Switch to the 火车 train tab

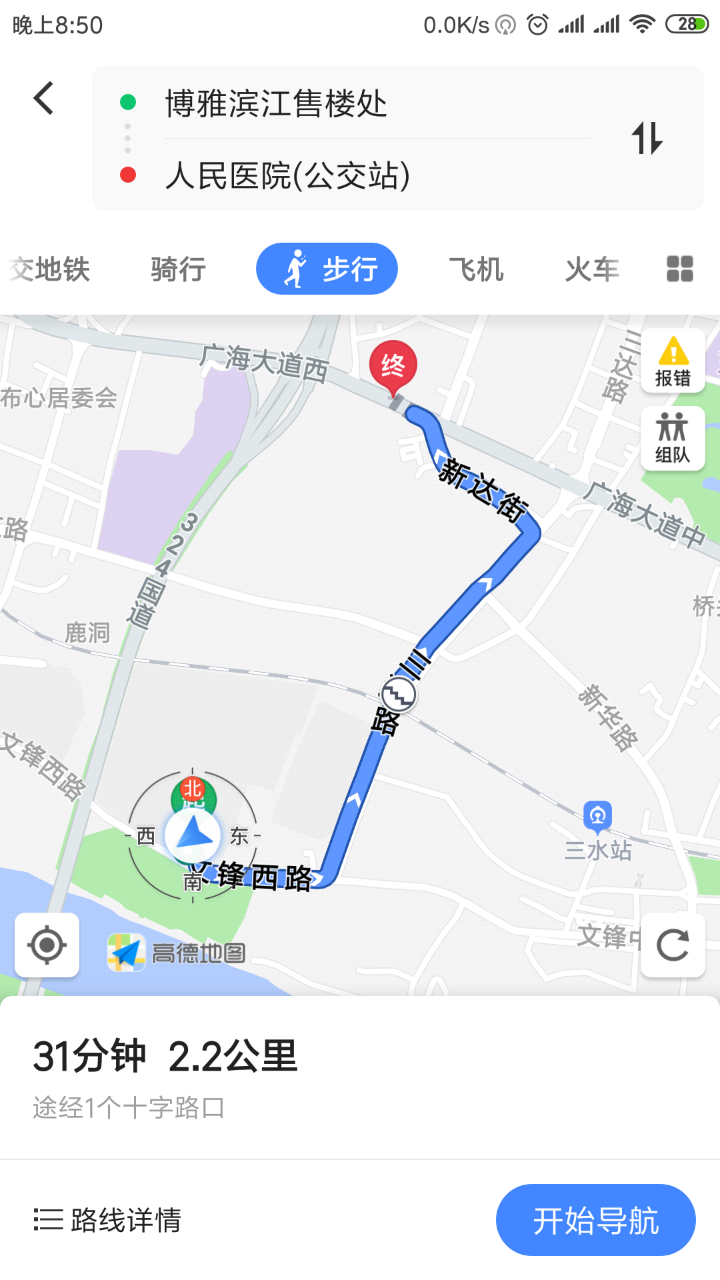click(591, 269)
